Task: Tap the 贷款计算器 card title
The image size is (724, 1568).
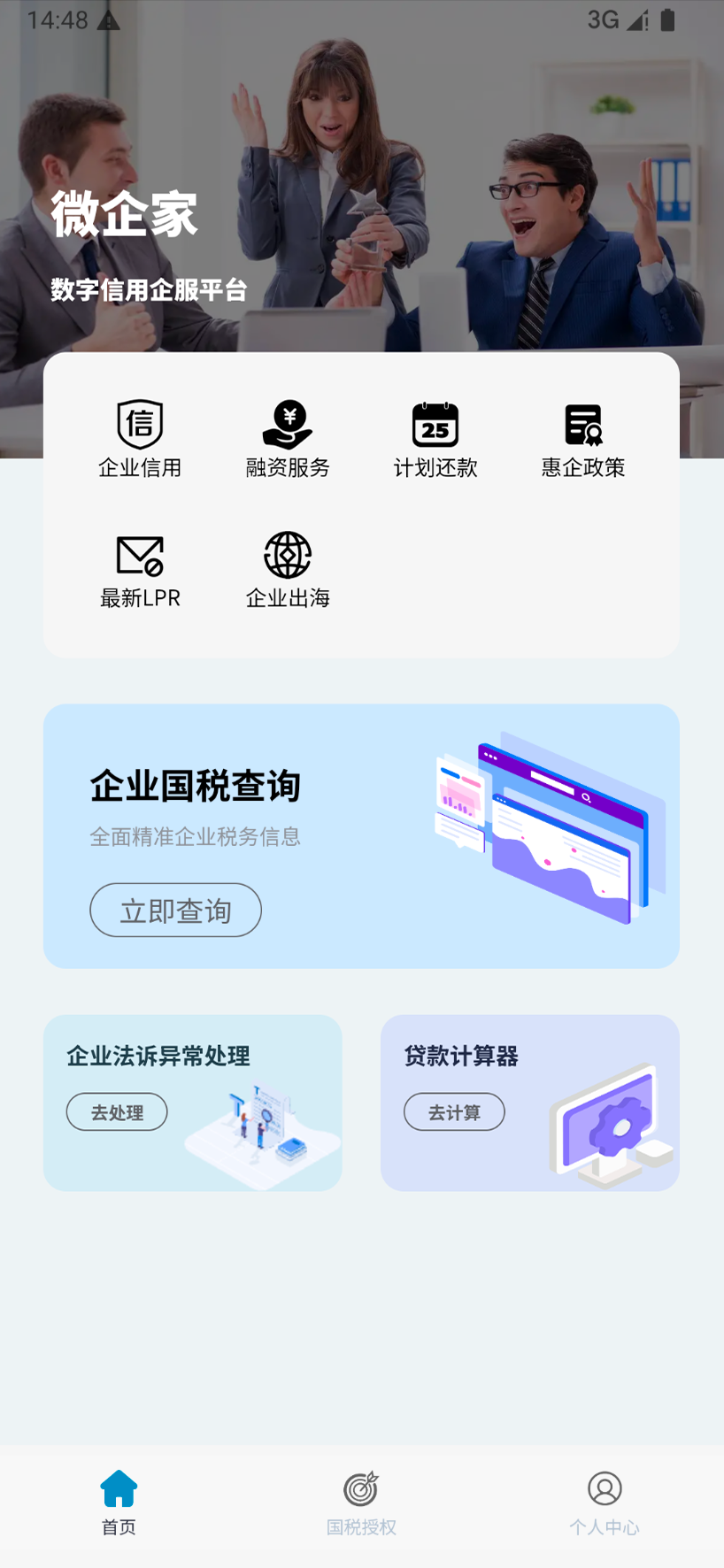Action: tap(460, 1057)
